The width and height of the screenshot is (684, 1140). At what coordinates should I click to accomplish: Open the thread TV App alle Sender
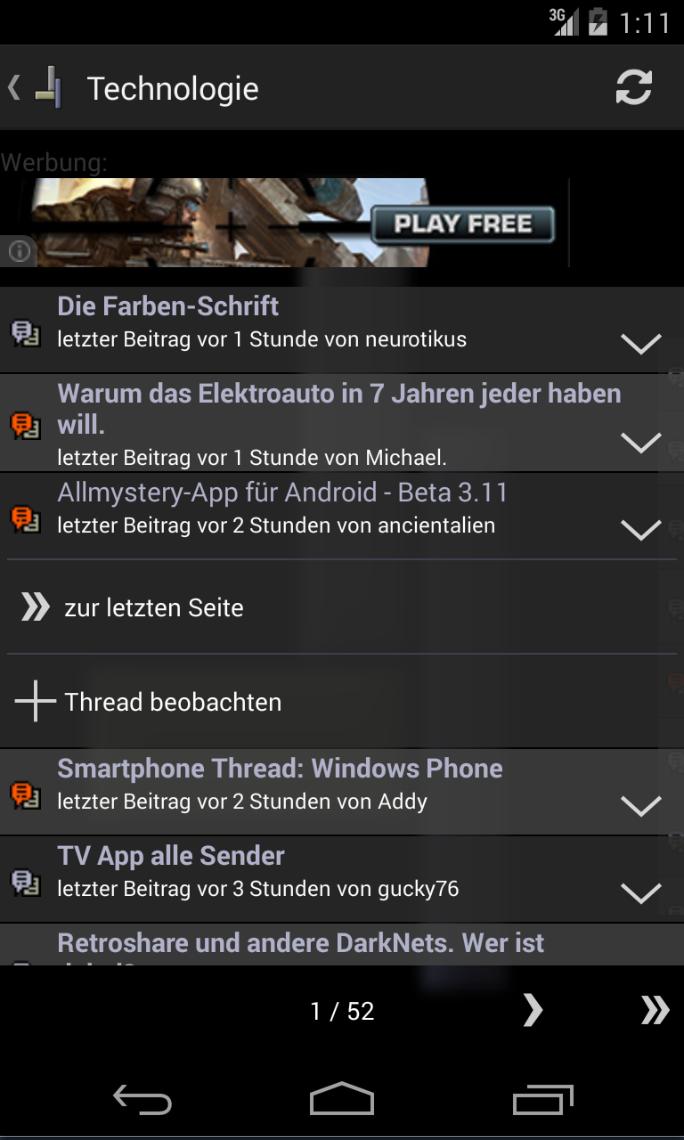300,870
